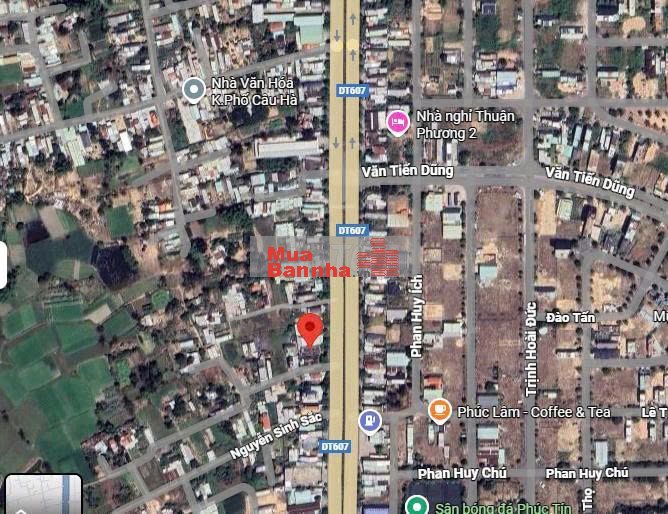Select the Sân bóng đá Phúc Tín marker
The height and width of the screenshot is (514, 668).
click(x=417, y=505)
